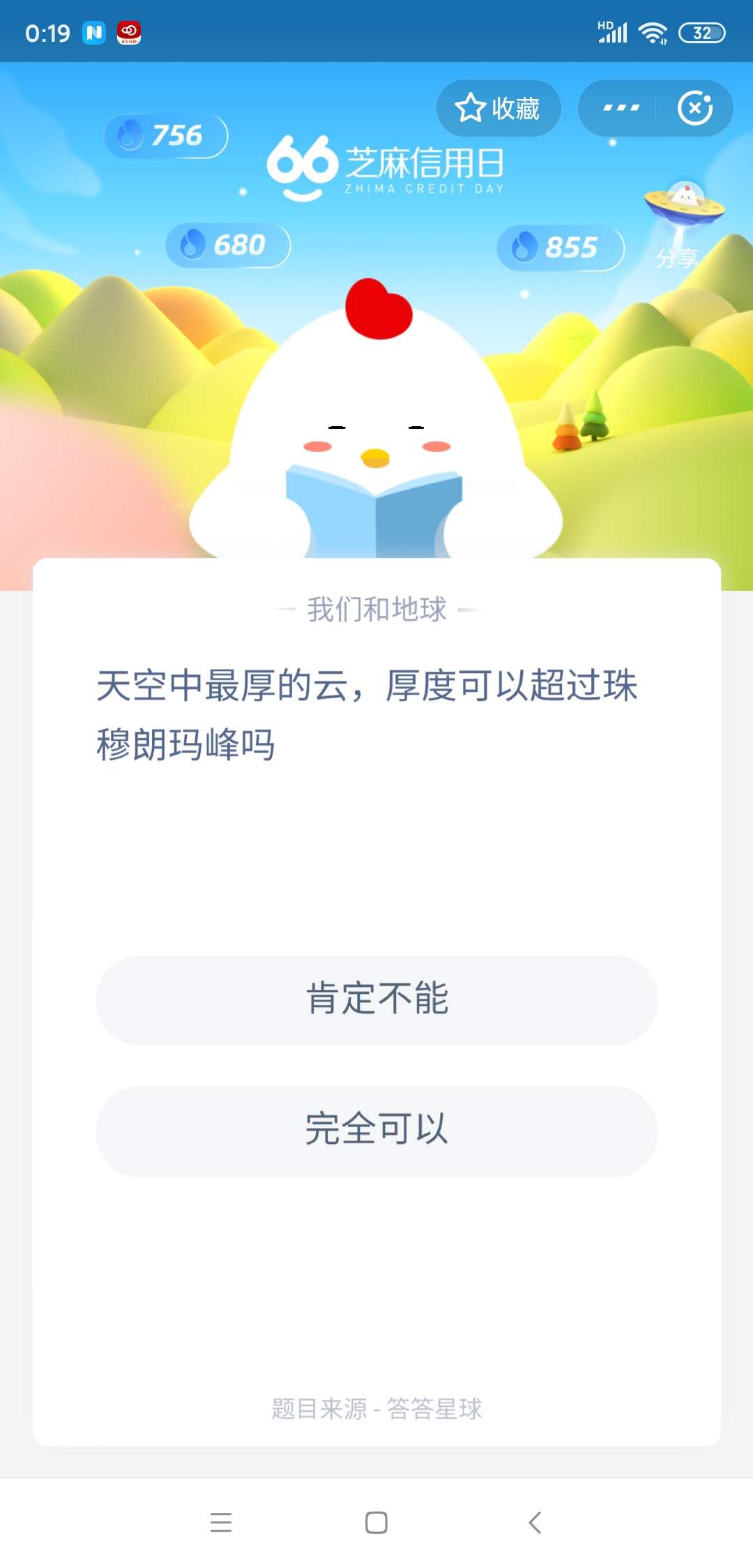Tap the Wi-Fi icon in status bar
This screenshot has height=1568, width=753.
654,31
